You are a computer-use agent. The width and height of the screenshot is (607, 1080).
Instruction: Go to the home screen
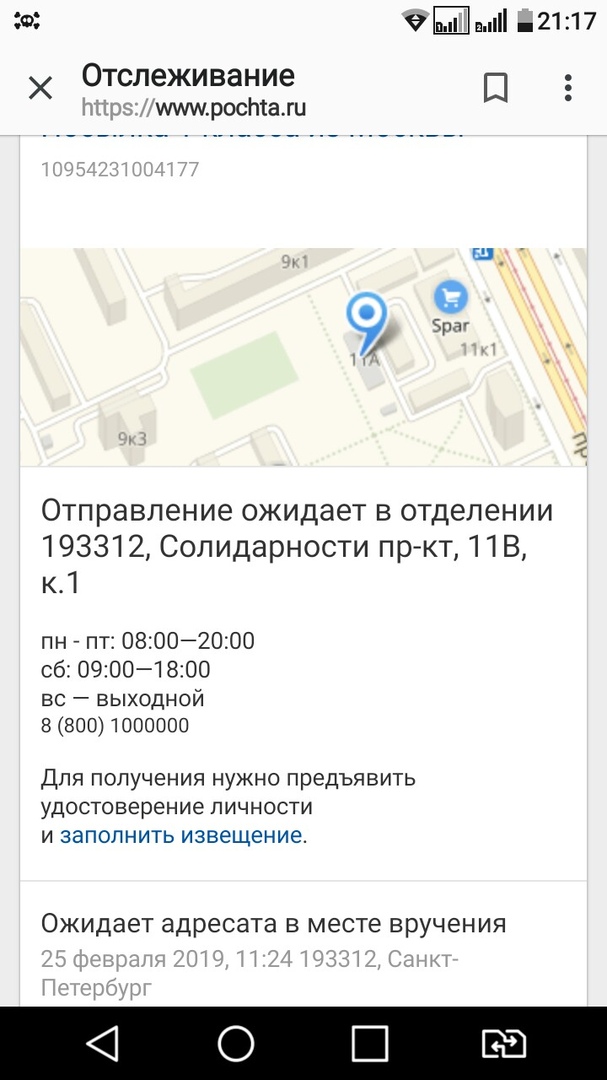(236, 1043)
